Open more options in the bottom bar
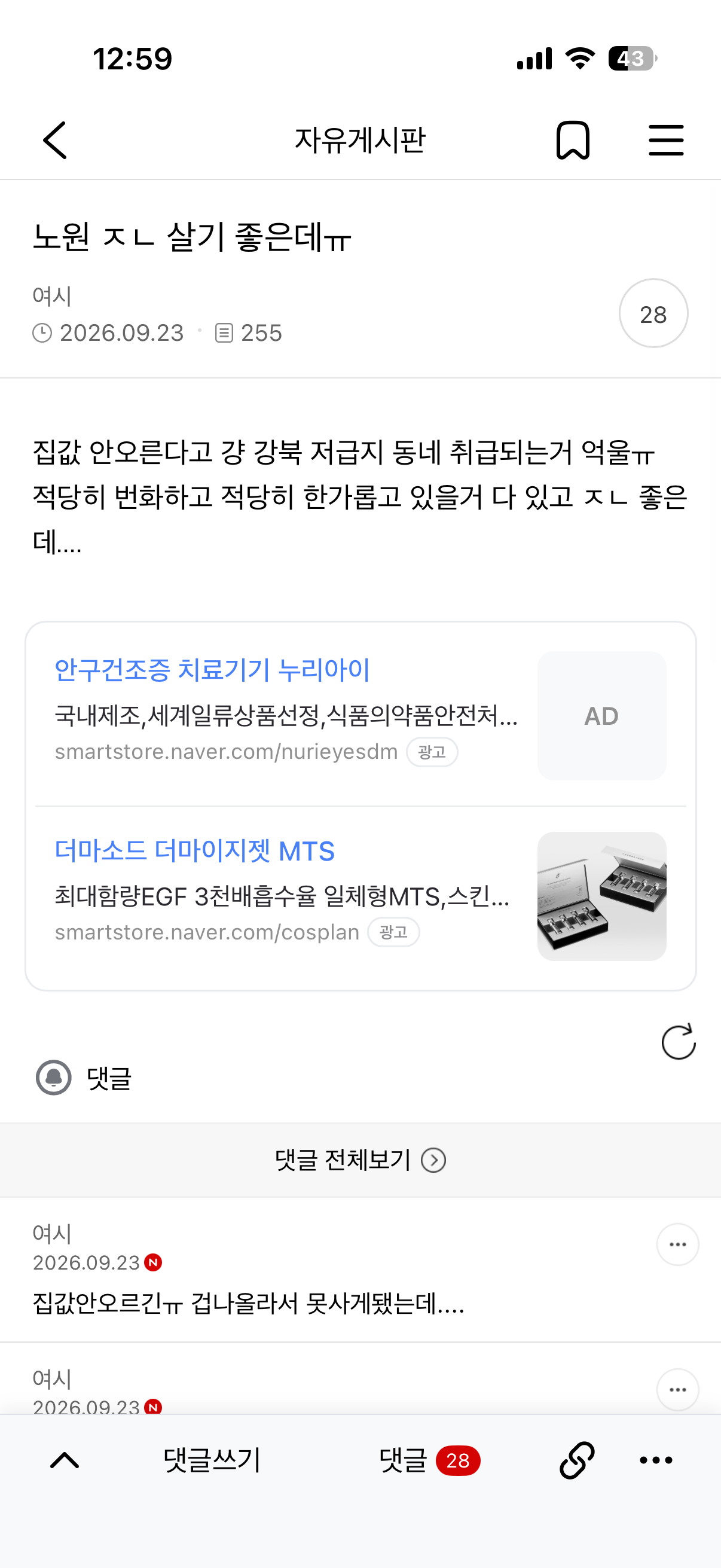 pyautogui.click(x=656, y=1460)
